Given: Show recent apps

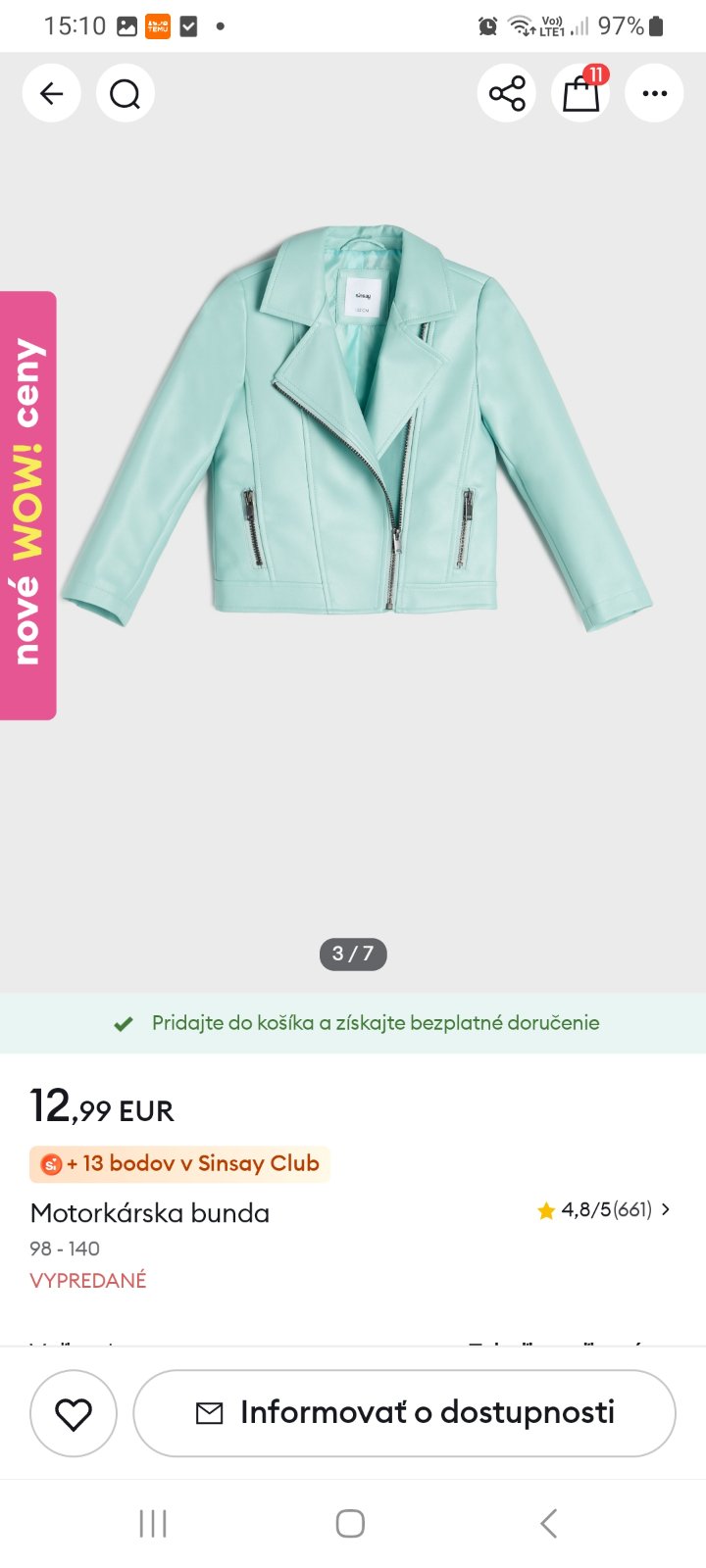Looking at the screenshot, I should click(153, 1524).
